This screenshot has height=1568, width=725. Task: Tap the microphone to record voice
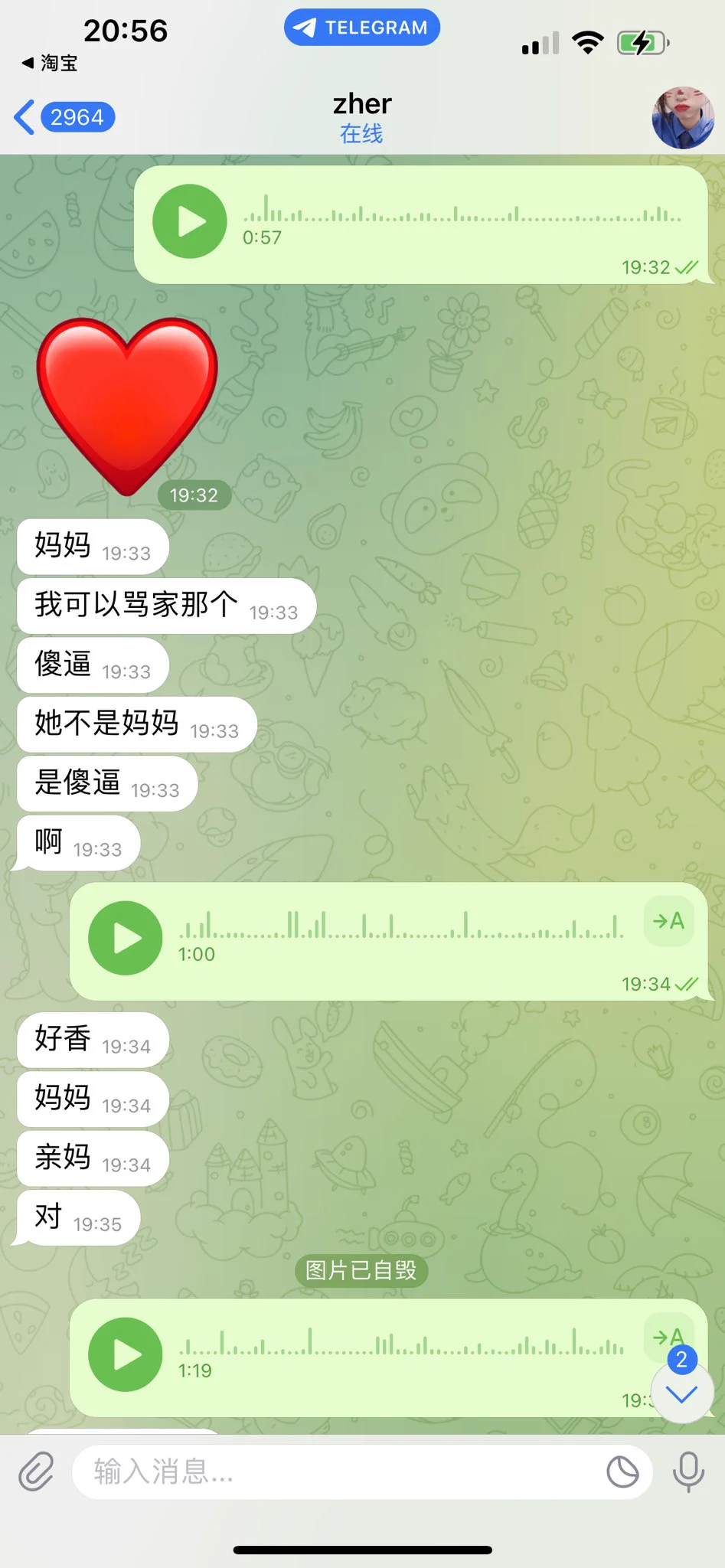tap(688, 1472)
